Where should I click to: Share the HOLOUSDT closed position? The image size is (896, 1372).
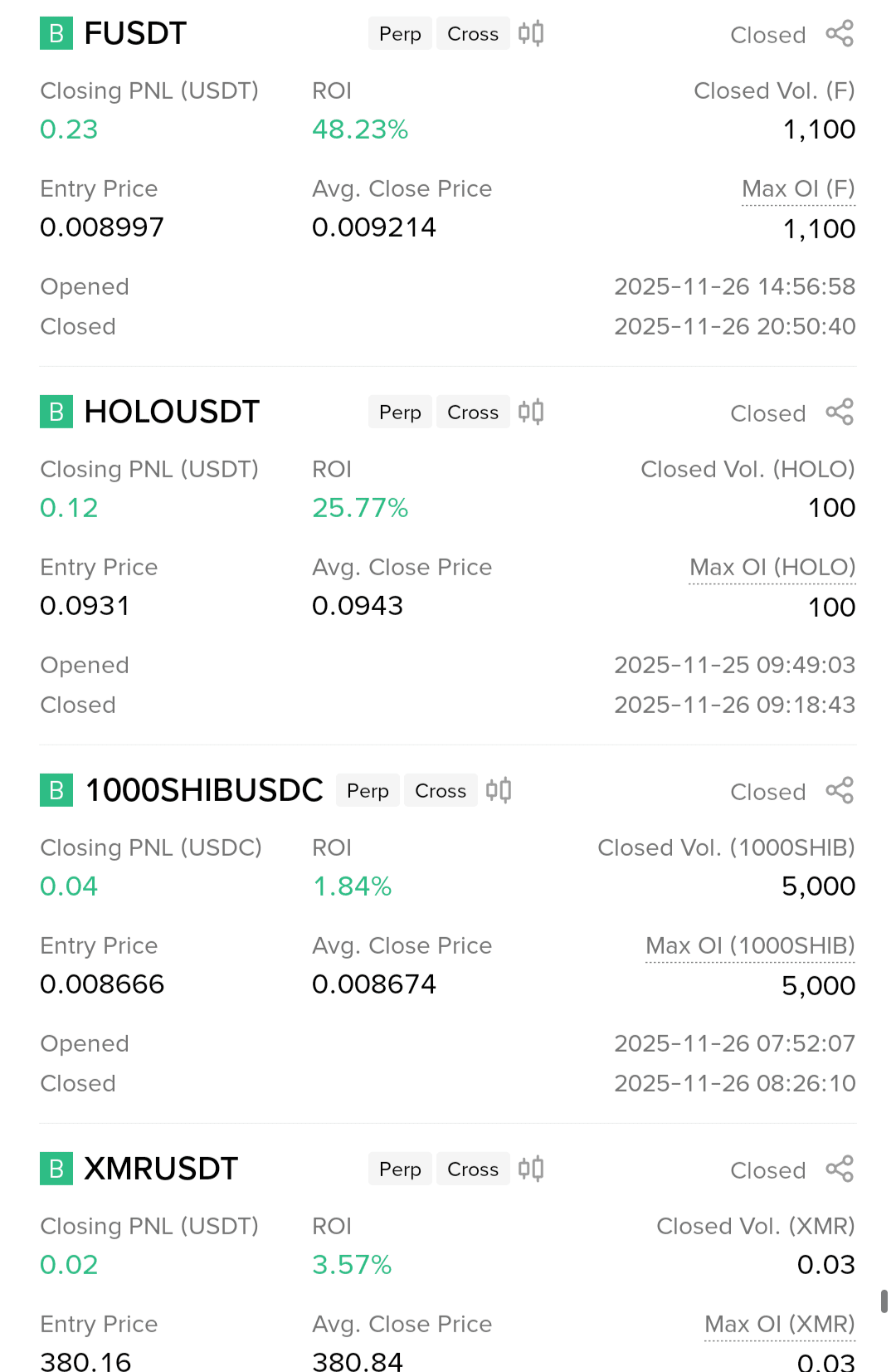840,413
